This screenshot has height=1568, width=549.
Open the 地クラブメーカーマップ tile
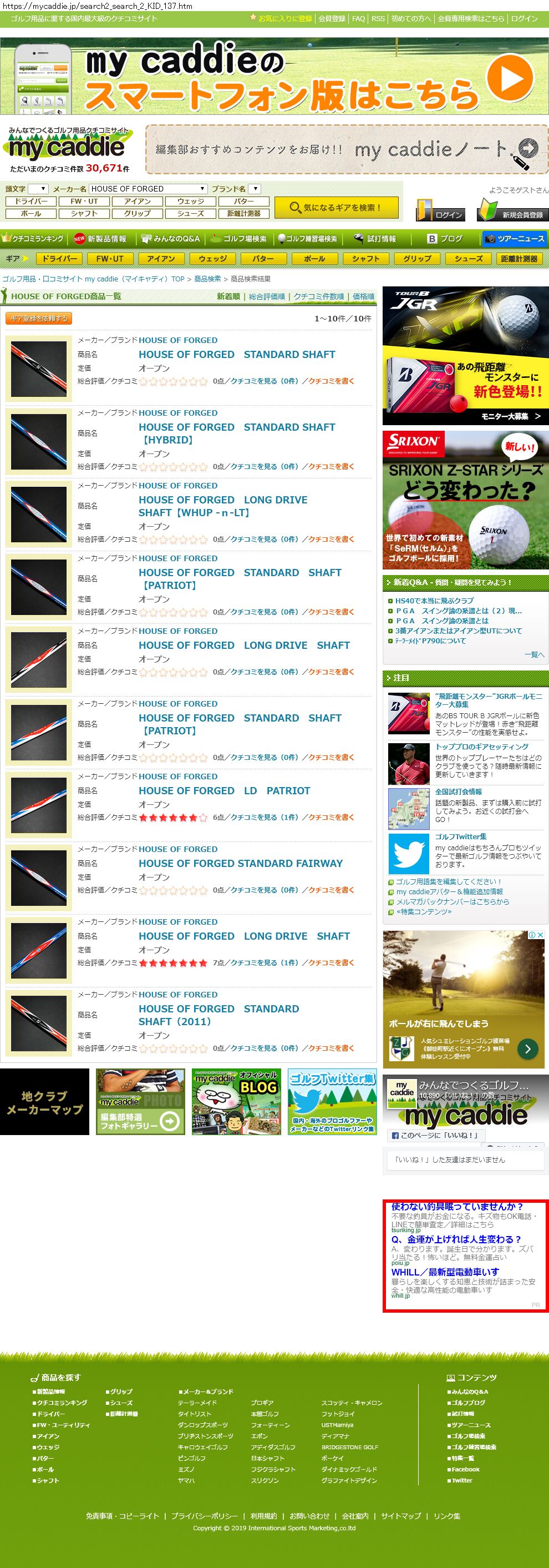pos(44,1102)
